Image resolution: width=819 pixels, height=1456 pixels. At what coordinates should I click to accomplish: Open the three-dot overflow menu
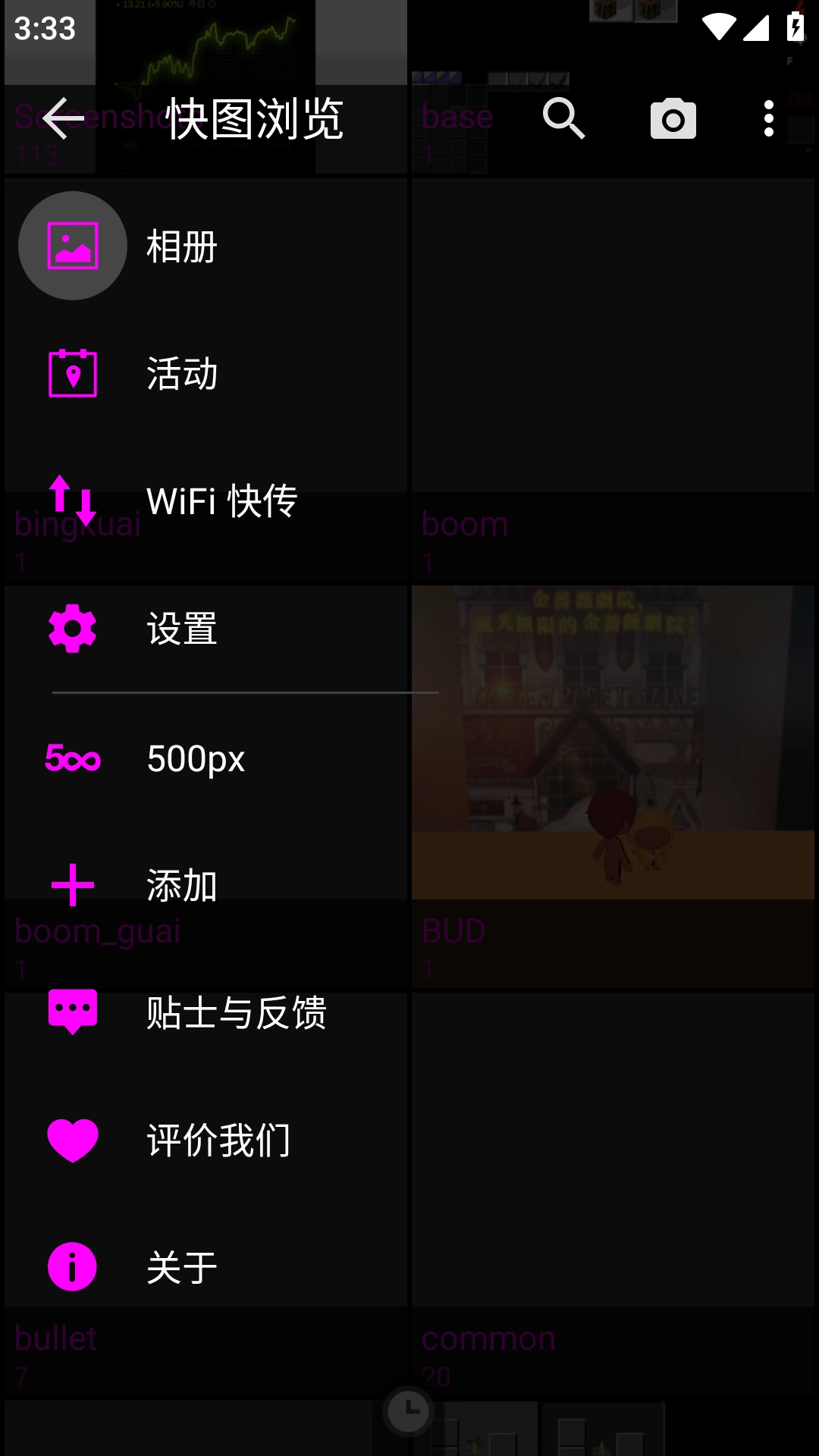(769, 118)
